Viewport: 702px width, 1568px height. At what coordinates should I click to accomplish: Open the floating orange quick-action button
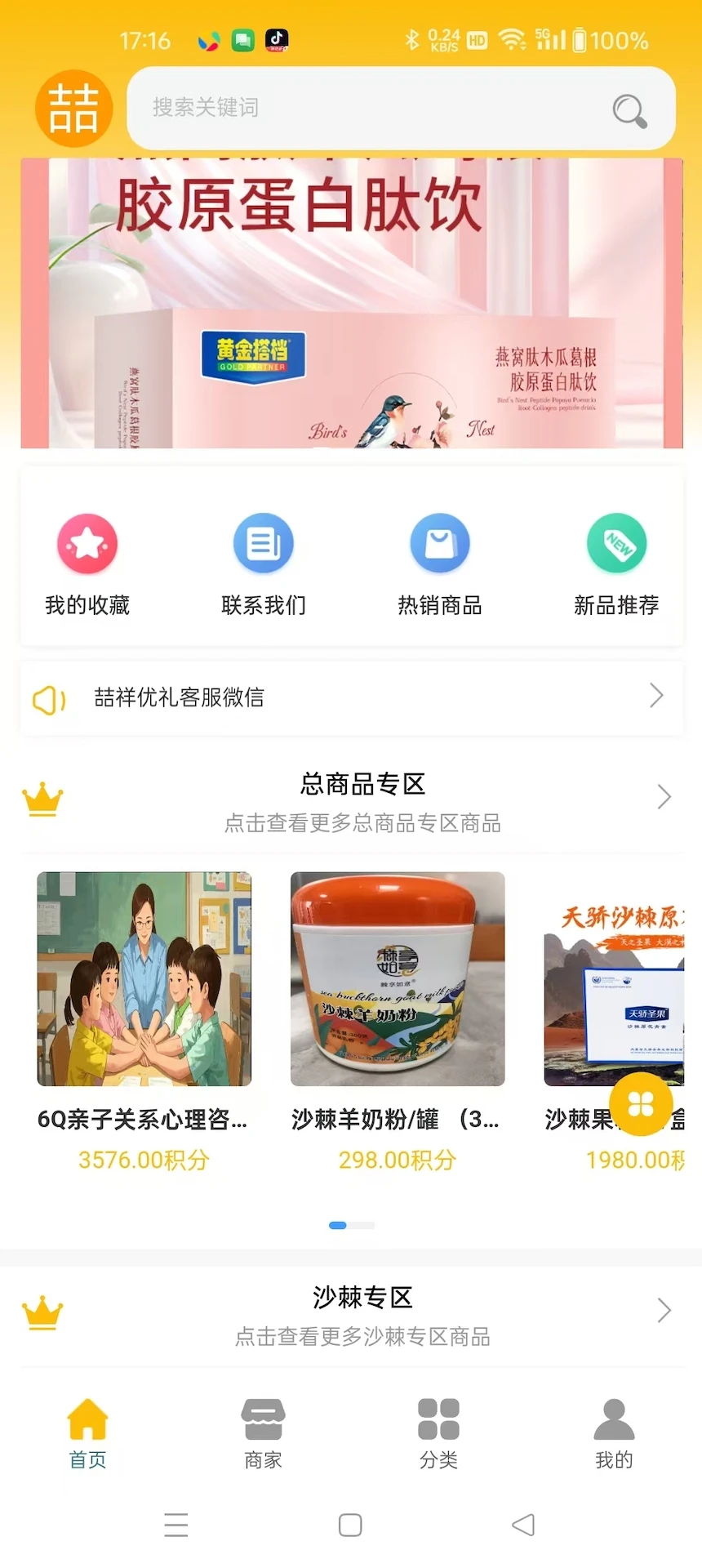642,1105
